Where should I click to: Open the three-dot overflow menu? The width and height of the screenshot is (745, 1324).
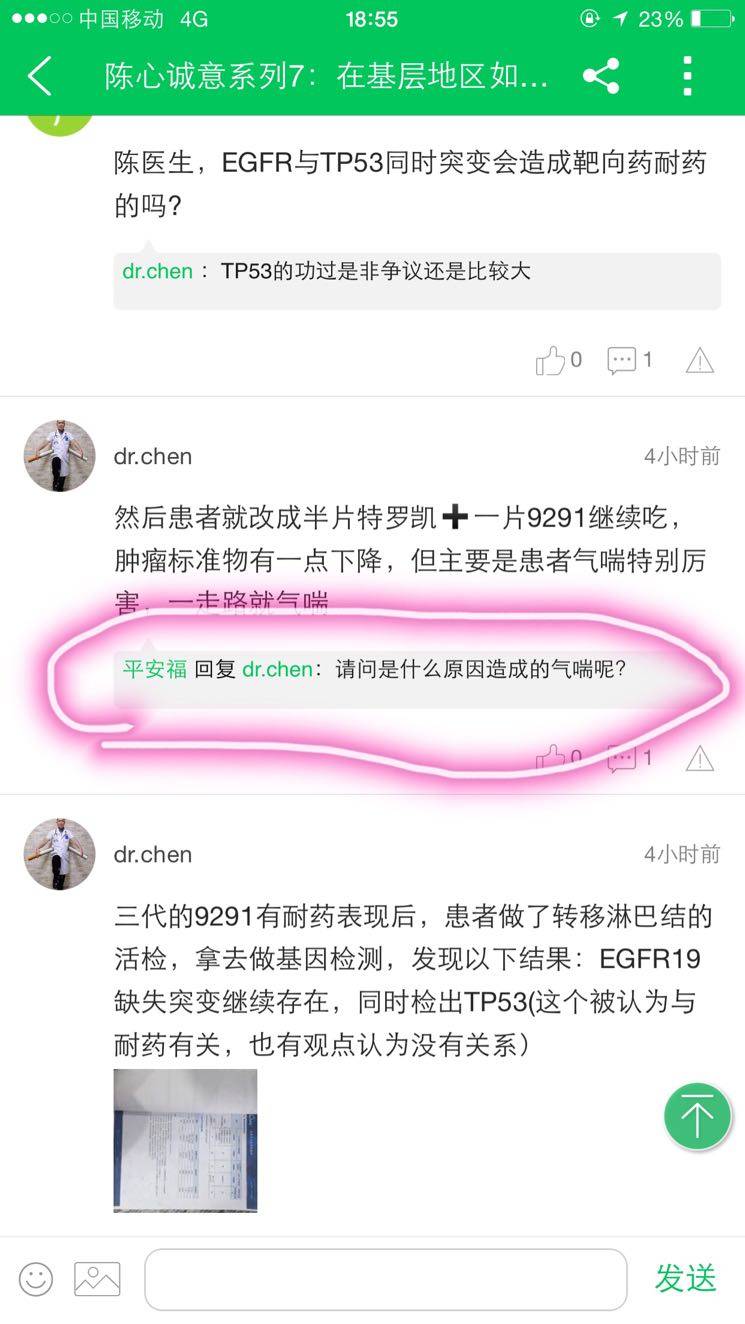[x=687, y=77]
